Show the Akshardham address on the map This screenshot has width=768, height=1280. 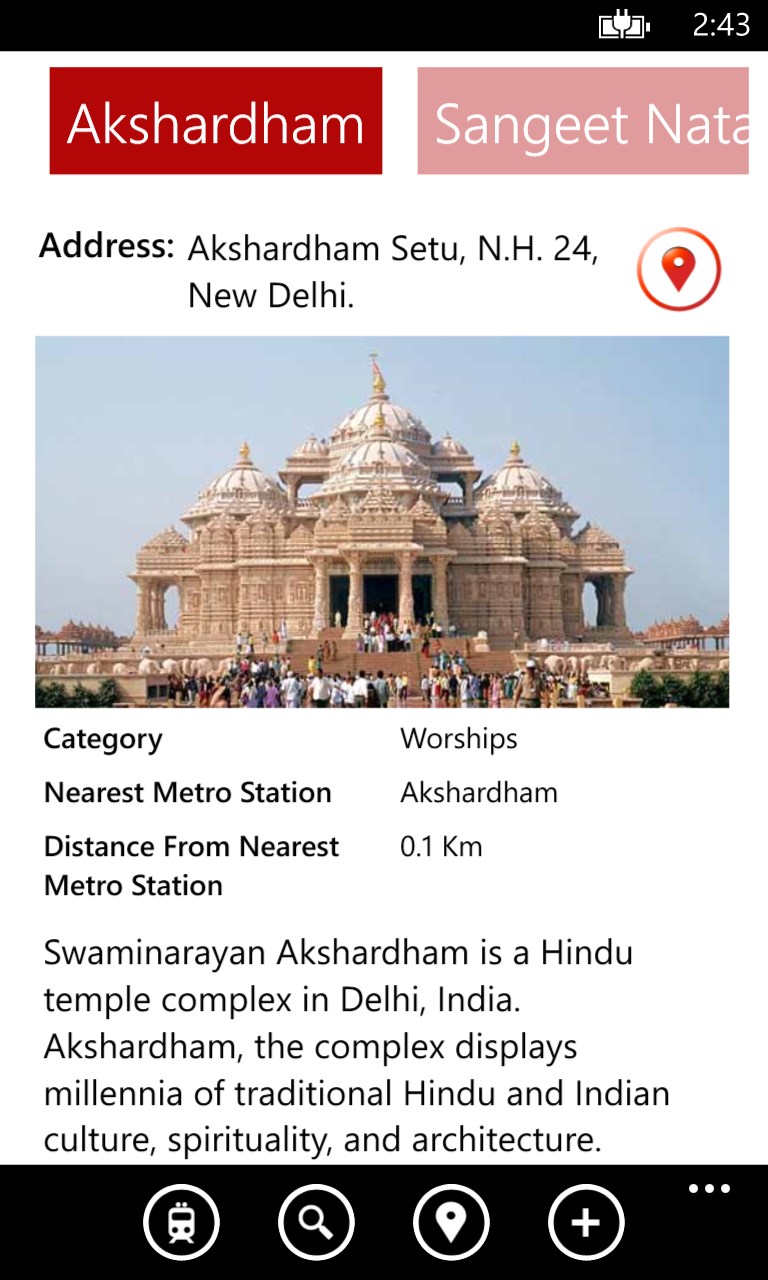679,269
